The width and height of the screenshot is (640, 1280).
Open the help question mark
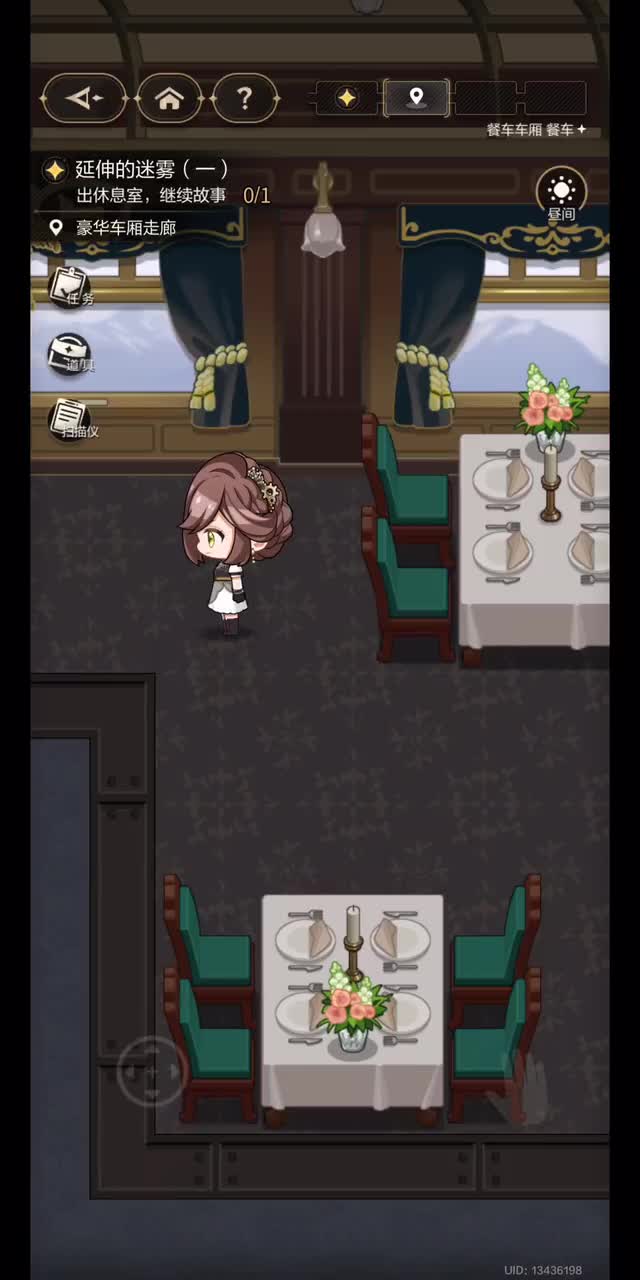pyautogui.click(x=244, y=98)
